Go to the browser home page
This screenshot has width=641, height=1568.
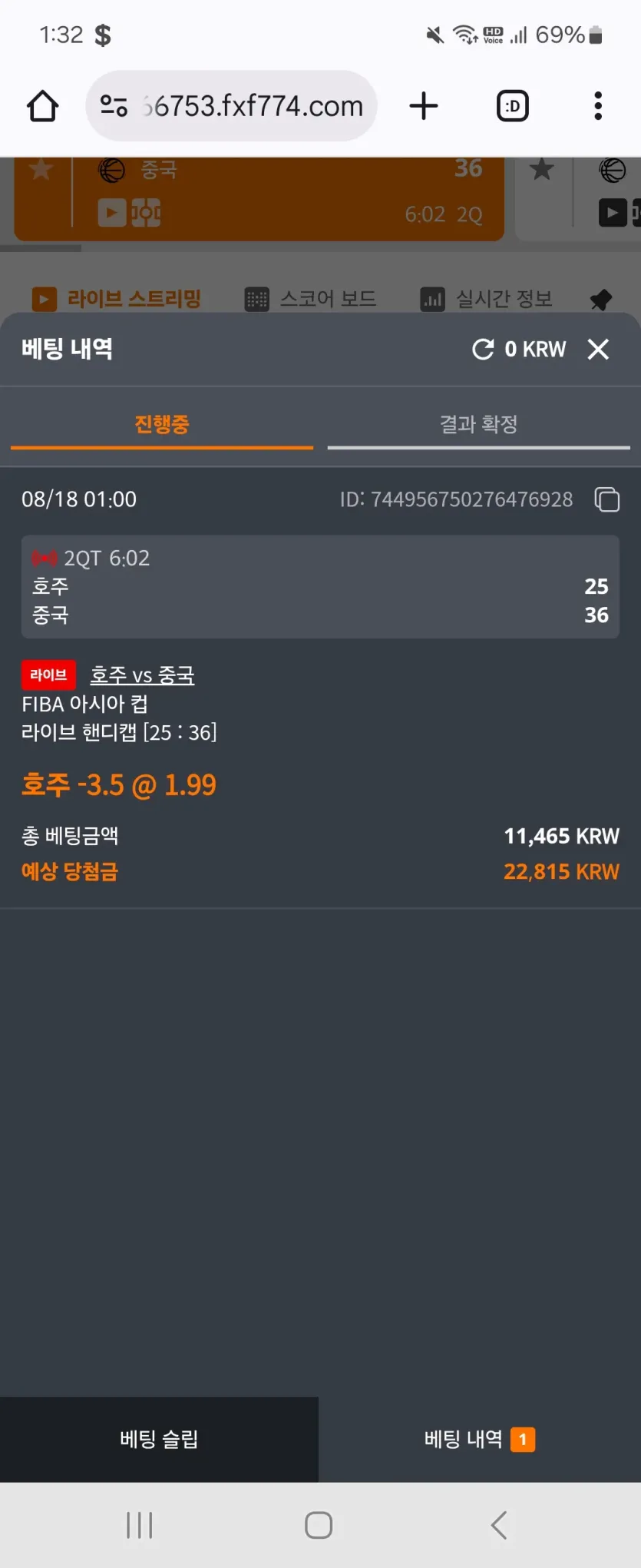43,106
